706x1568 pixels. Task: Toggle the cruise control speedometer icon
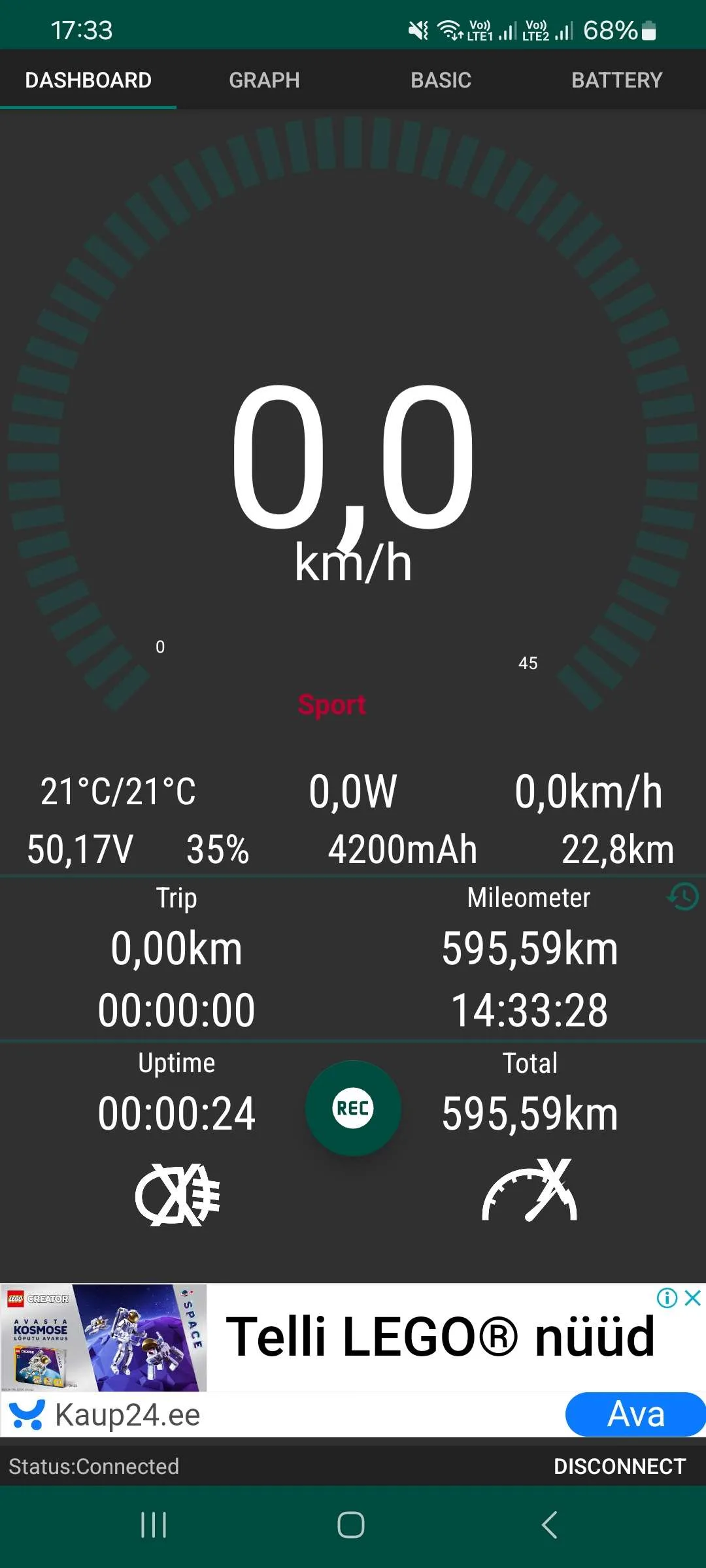tap(529, 1192)
